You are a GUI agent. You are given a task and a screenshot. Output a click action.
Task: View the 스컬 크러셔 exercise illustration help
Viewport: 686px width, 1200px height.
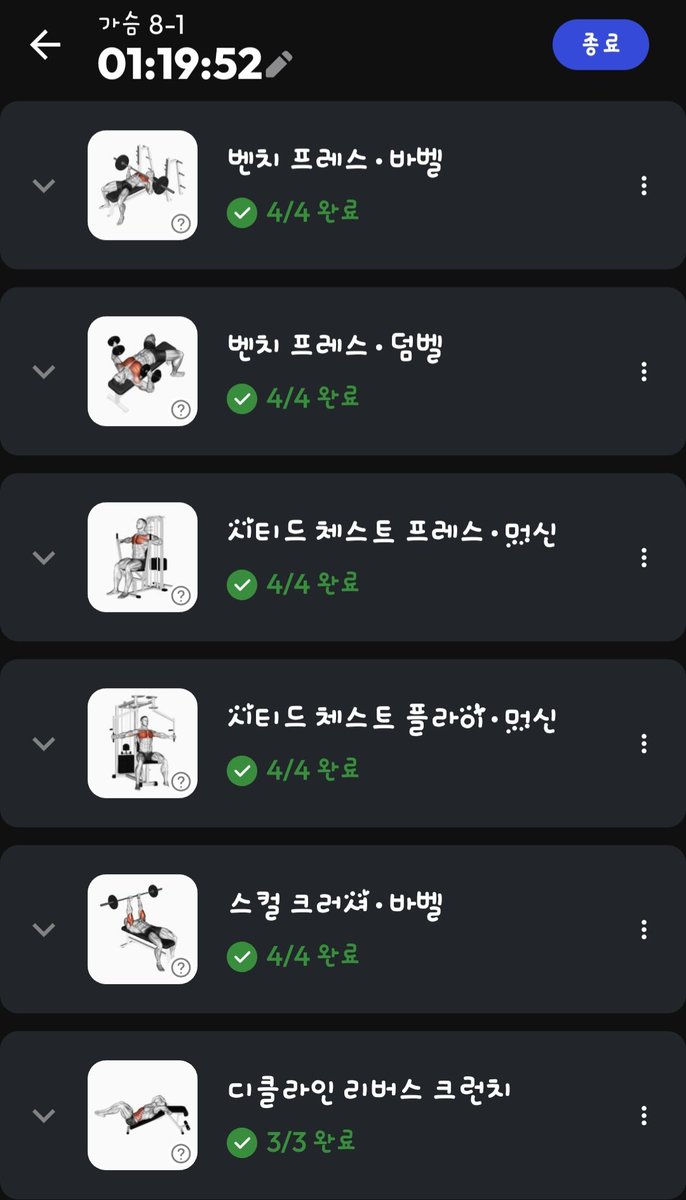(x=181, y=968)
